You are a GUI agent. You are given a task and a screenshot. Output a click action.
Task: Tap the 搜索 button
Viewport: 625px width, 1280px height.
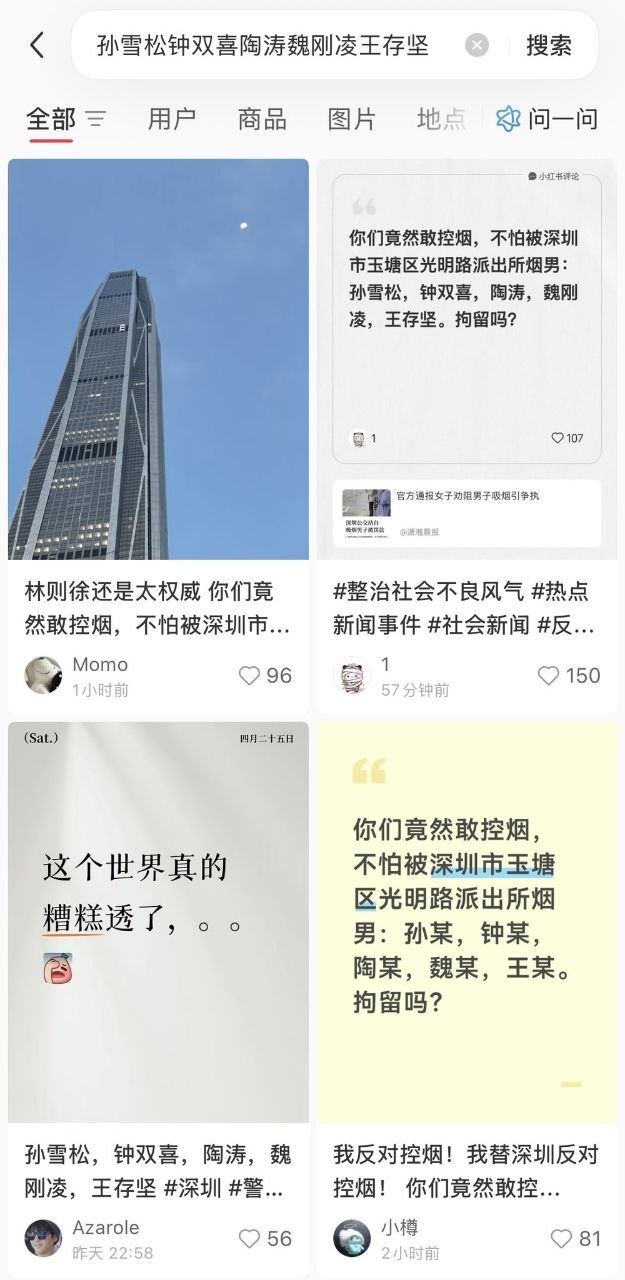(x=549, y=45)
